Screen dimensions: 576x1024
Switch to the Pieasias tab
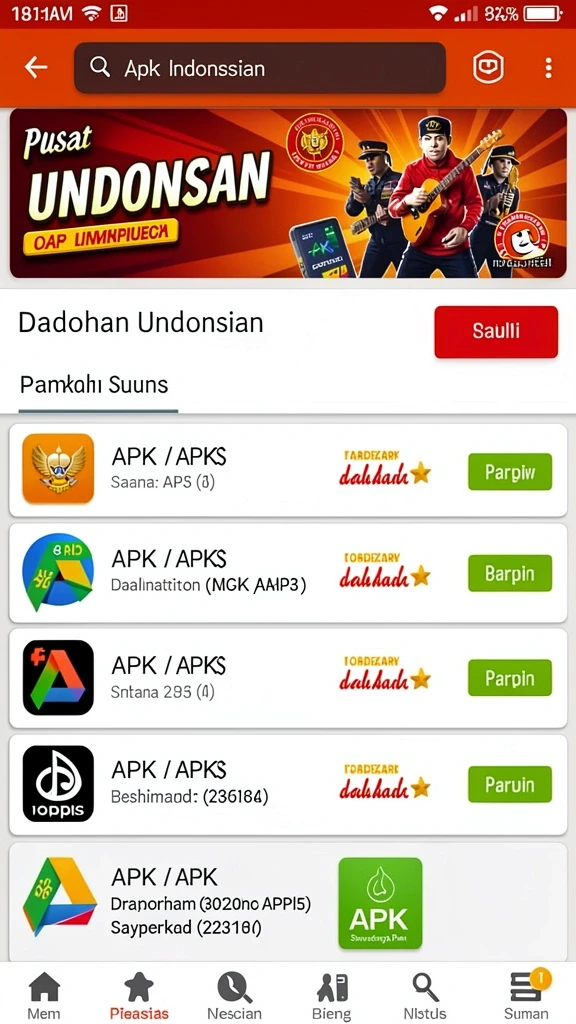coord(139,995)
